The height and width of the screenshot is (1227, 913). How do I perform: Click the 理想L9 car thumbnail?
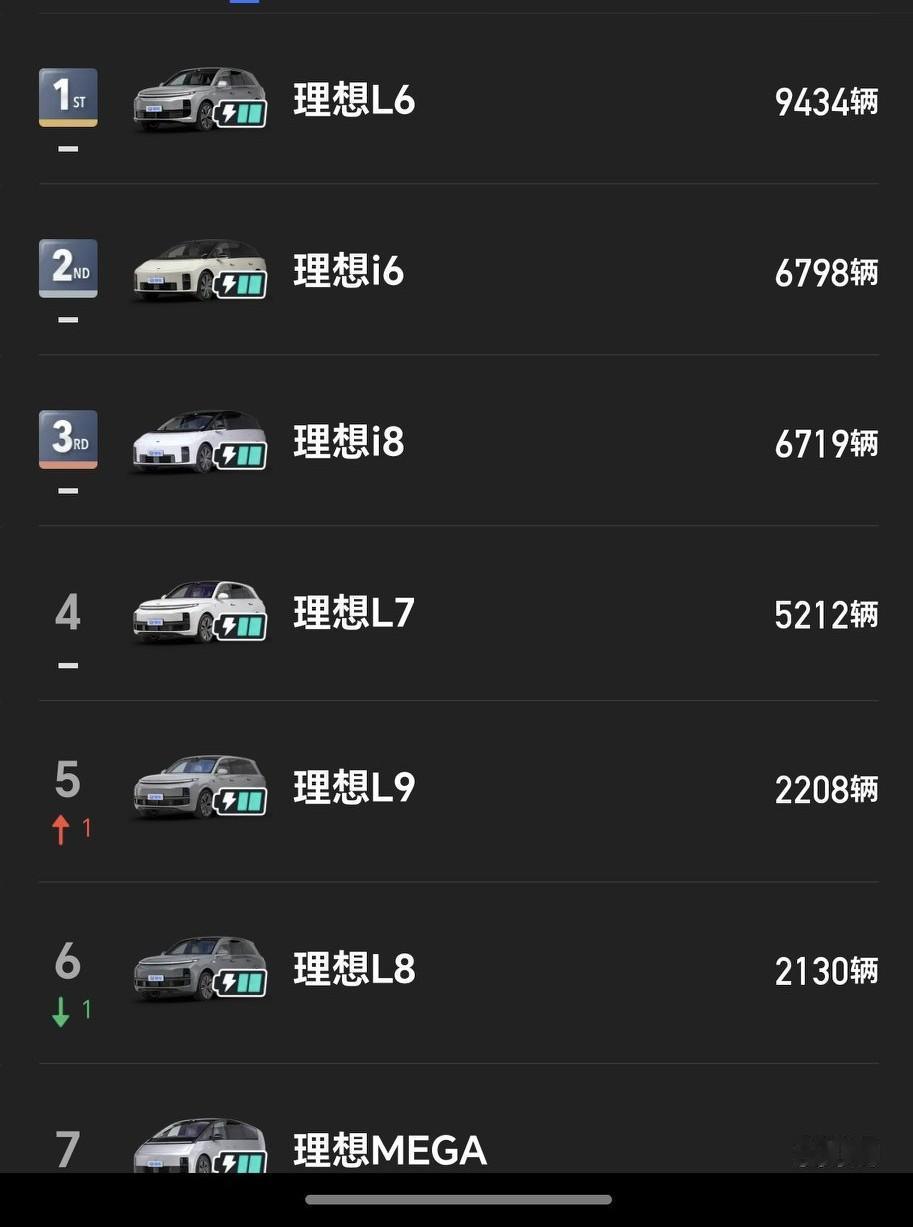point(195,787)
